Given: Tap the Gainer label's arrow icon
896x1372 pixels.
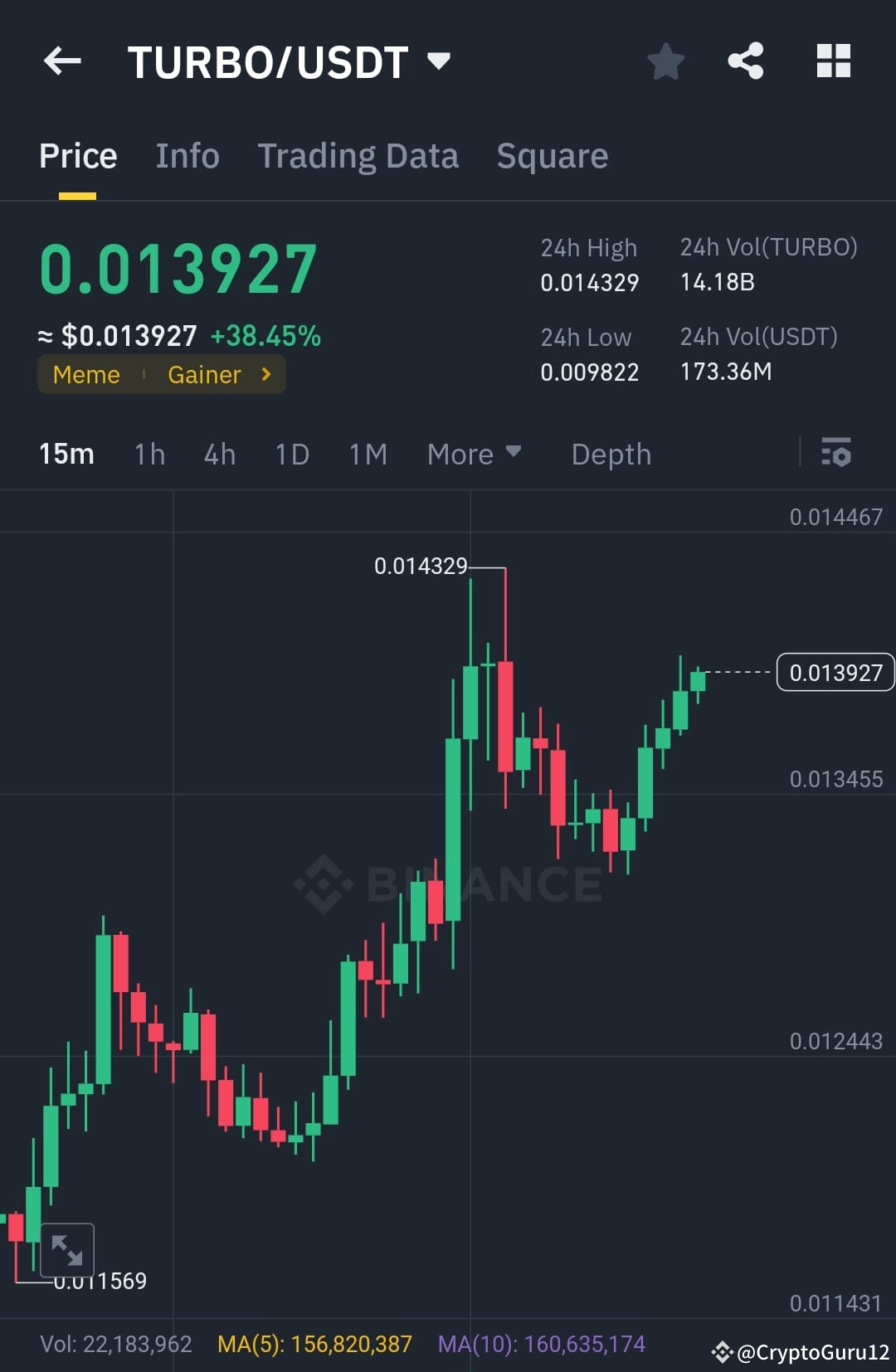Looking at the screenshot, I should [x=265, y=374].
